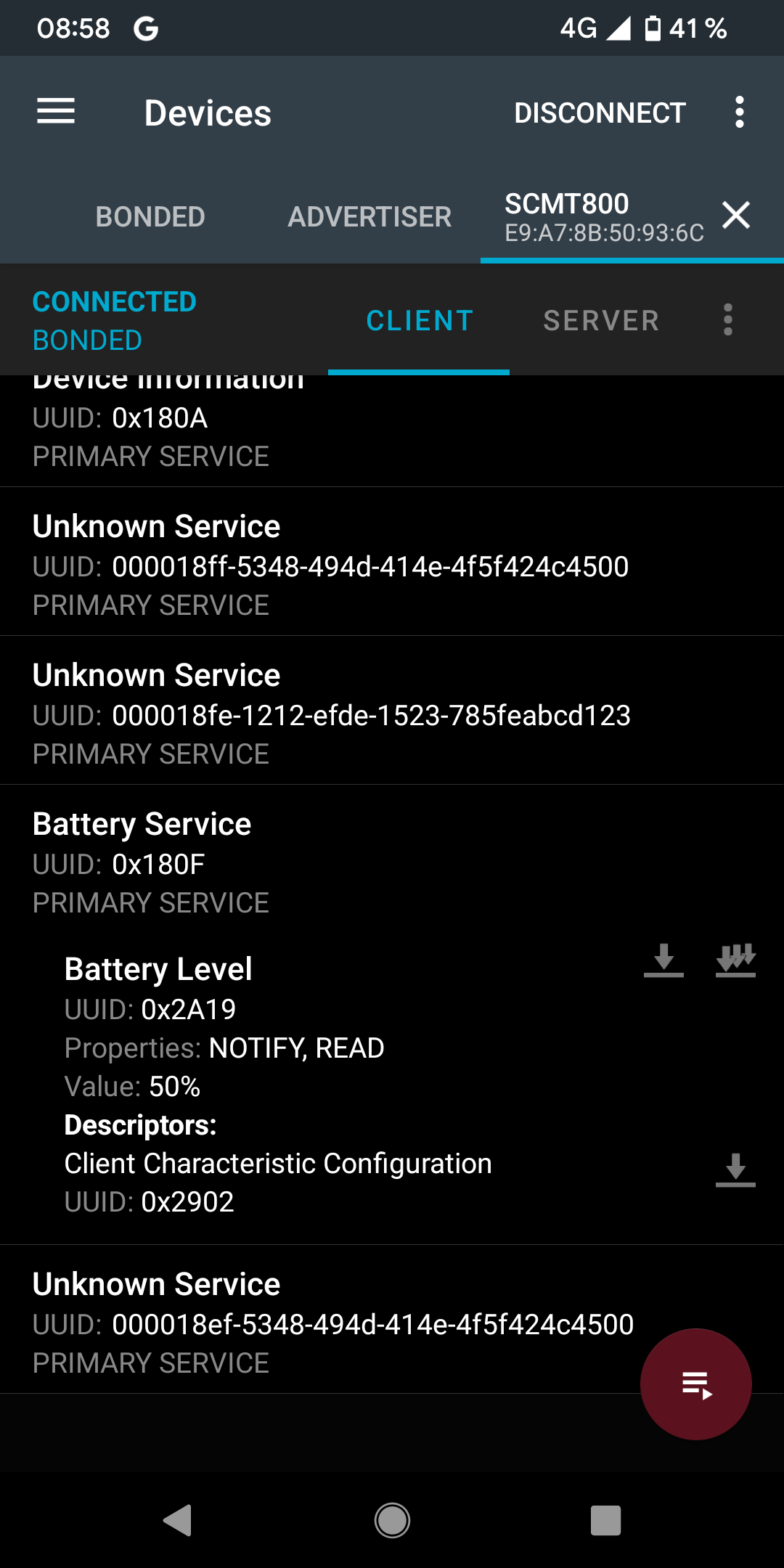The image size is (784, 1568).
Task: Open the app bar overflow menu
Action: [739, 113]
